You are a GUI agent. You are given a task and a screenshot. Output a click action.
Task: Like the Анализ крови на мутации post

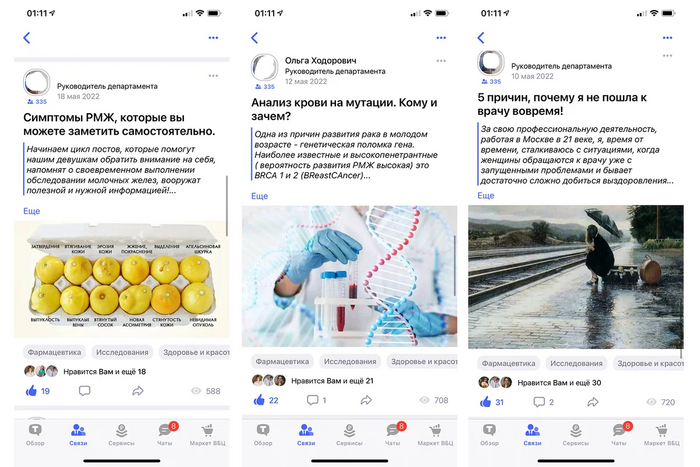pos(260,400)
